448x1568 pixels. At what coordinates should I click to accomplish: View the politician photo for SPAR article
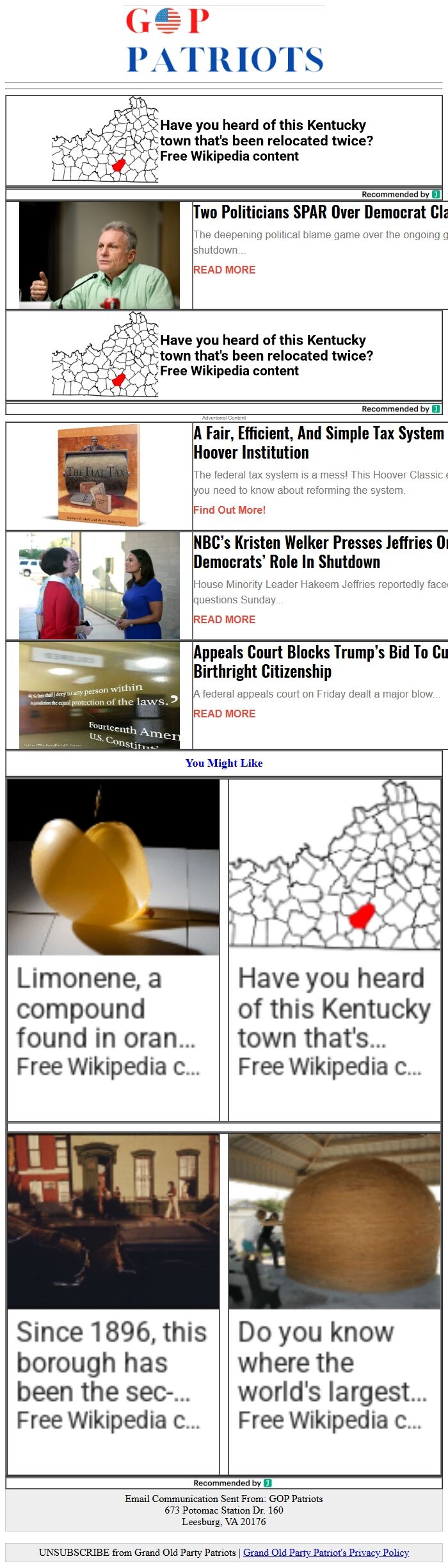click(99, 255)
